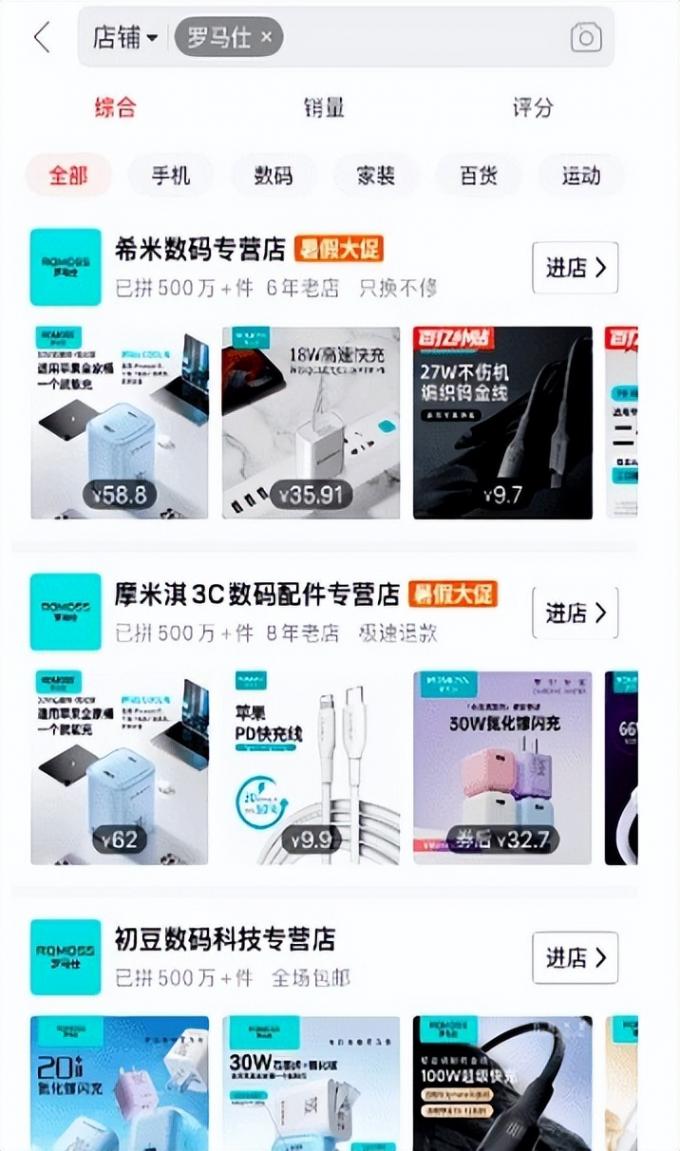Open the ¥35.91 18W fast charger product
Image resolution: width=680 pixels, height=1151 pixels.
click(311, 422)
